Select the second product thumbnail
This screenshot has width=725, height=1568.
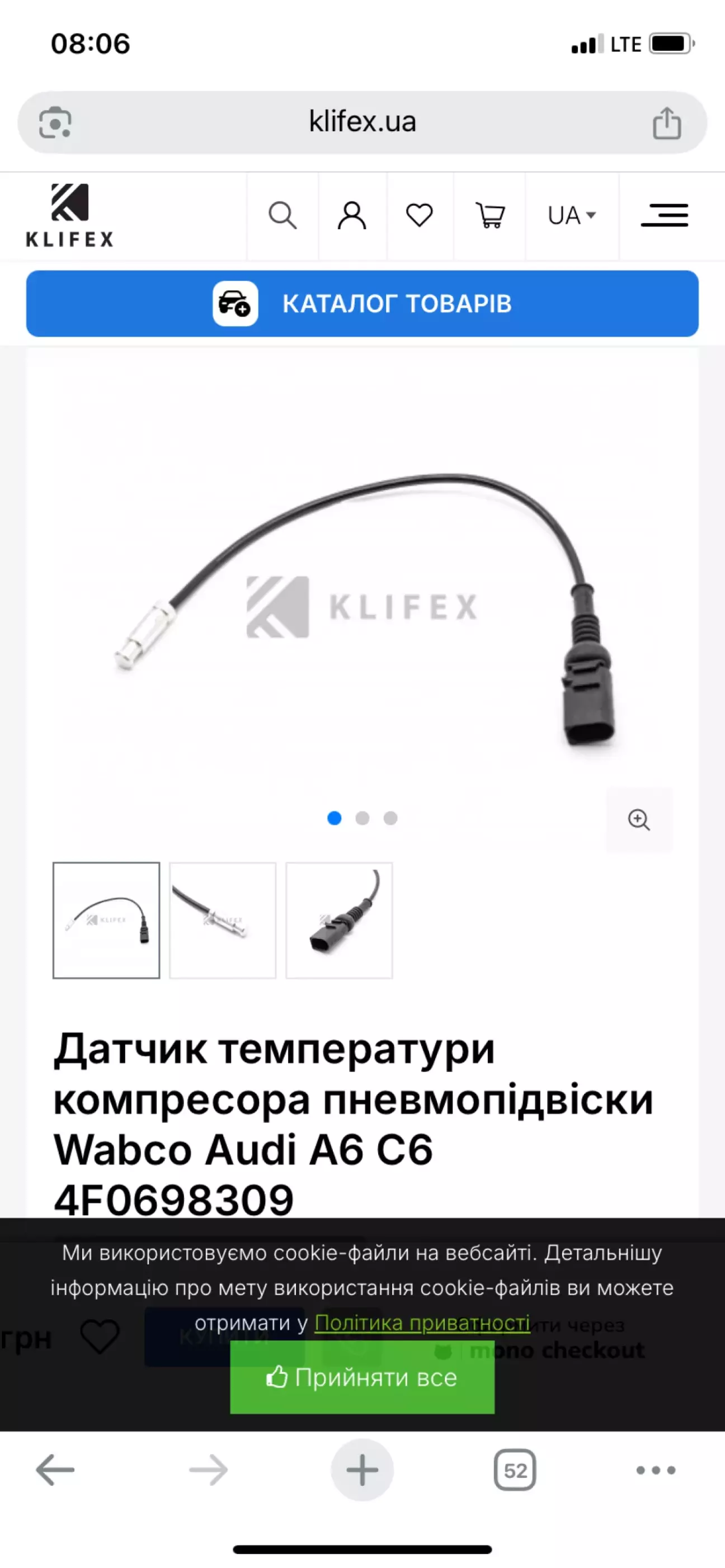tap(223, 920)
